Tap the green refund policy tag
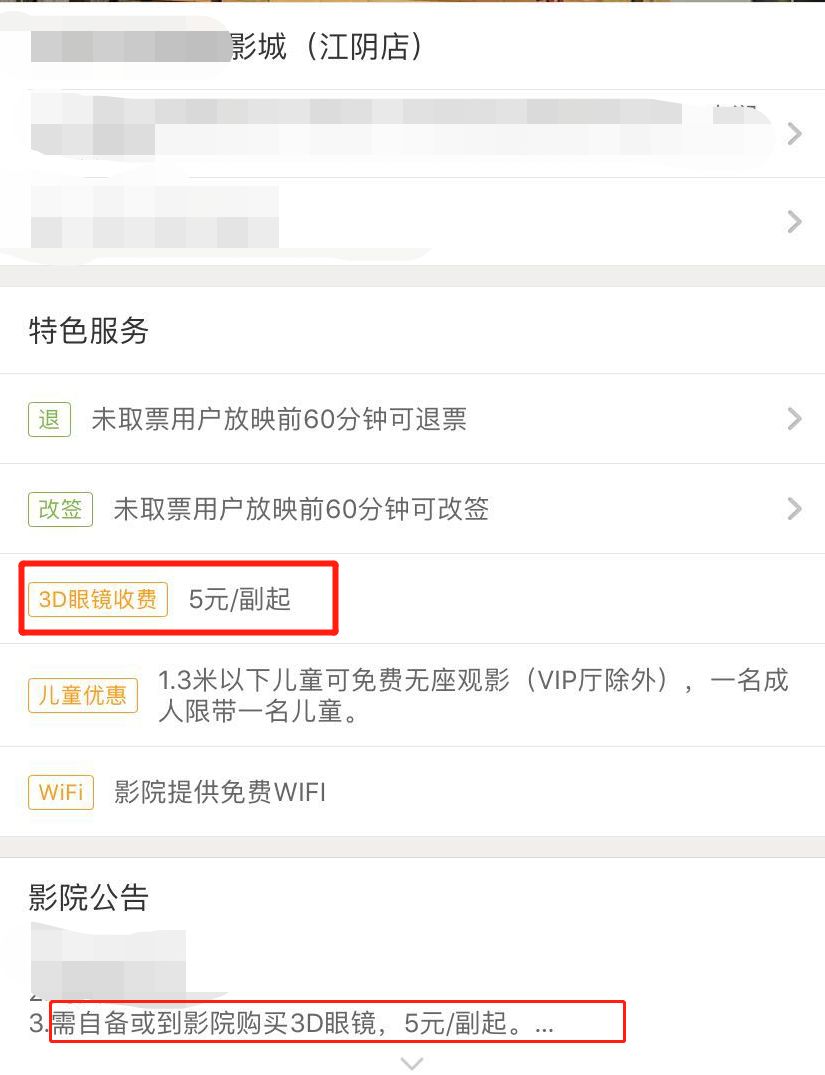The width and height of the screenshot is (825, 1075). tap(48, 419)
